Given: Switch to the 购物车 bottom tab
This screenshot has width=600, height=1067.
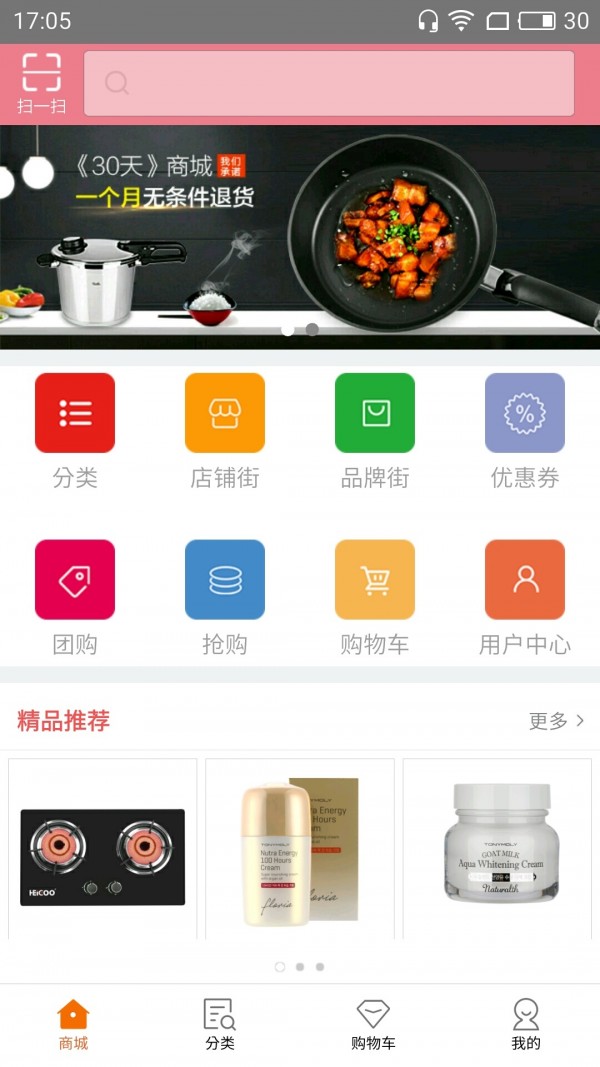Looking at the screenshot, I should point(373,1024).
